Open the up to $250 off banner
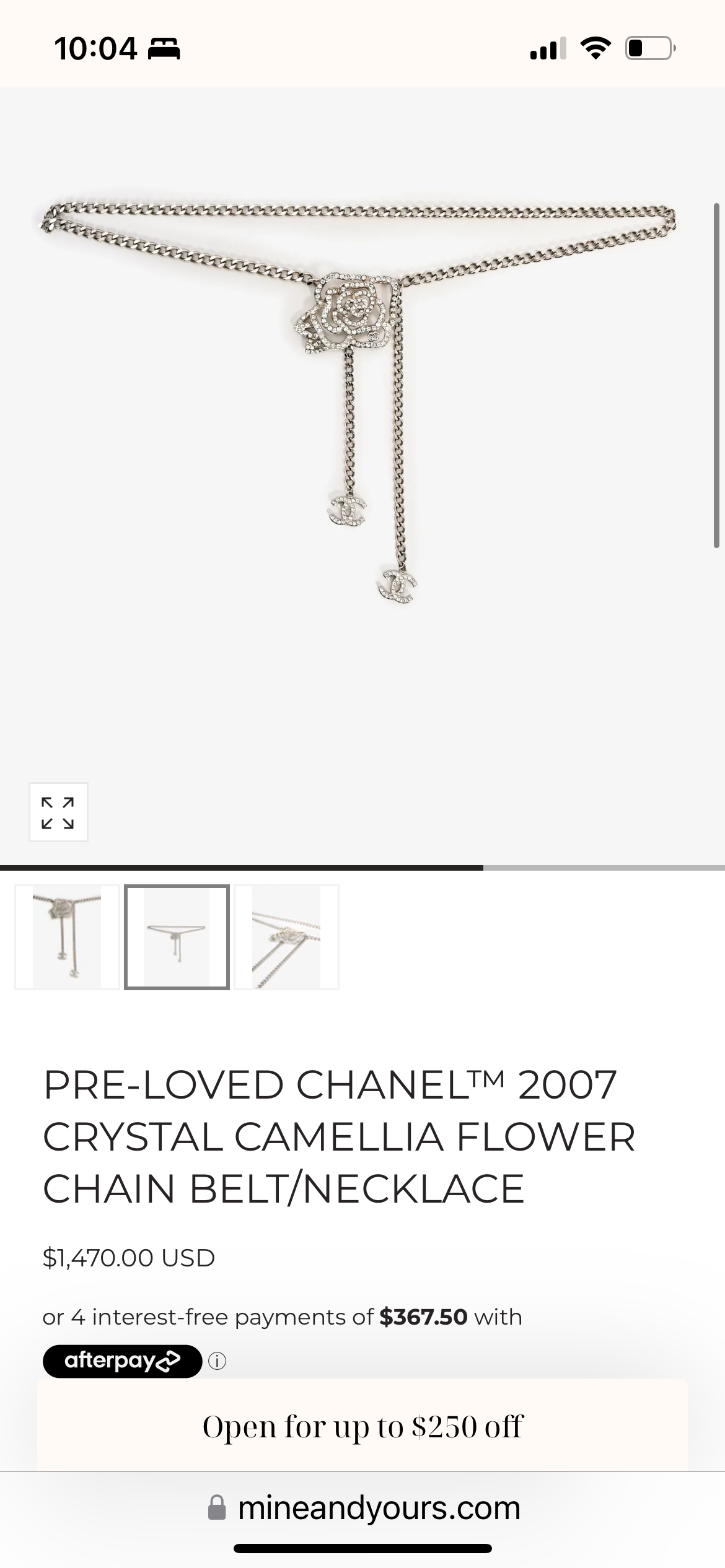 pos(362,1427)
